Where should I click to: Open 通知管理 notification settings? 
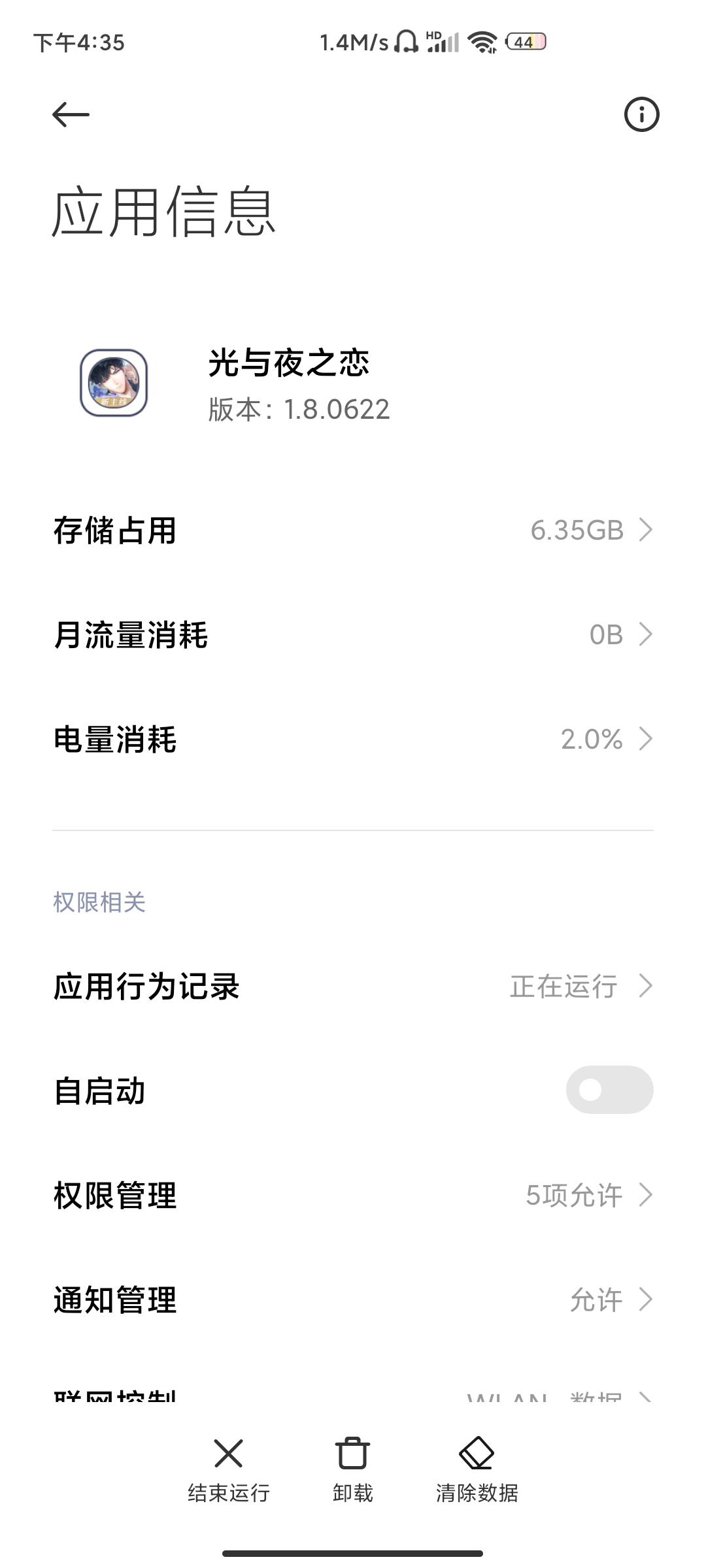[x=353, y=1299]
